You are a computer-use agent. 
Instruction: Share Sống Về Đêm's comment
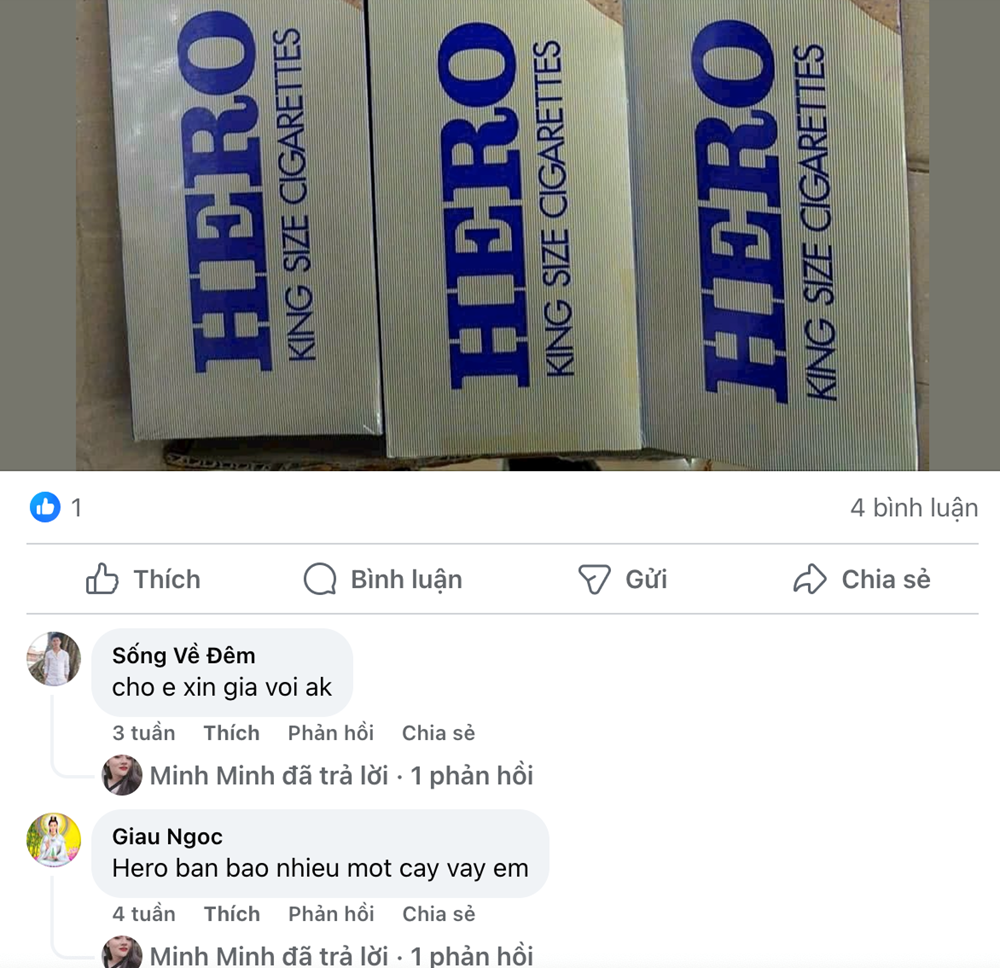tap(438, 733)
